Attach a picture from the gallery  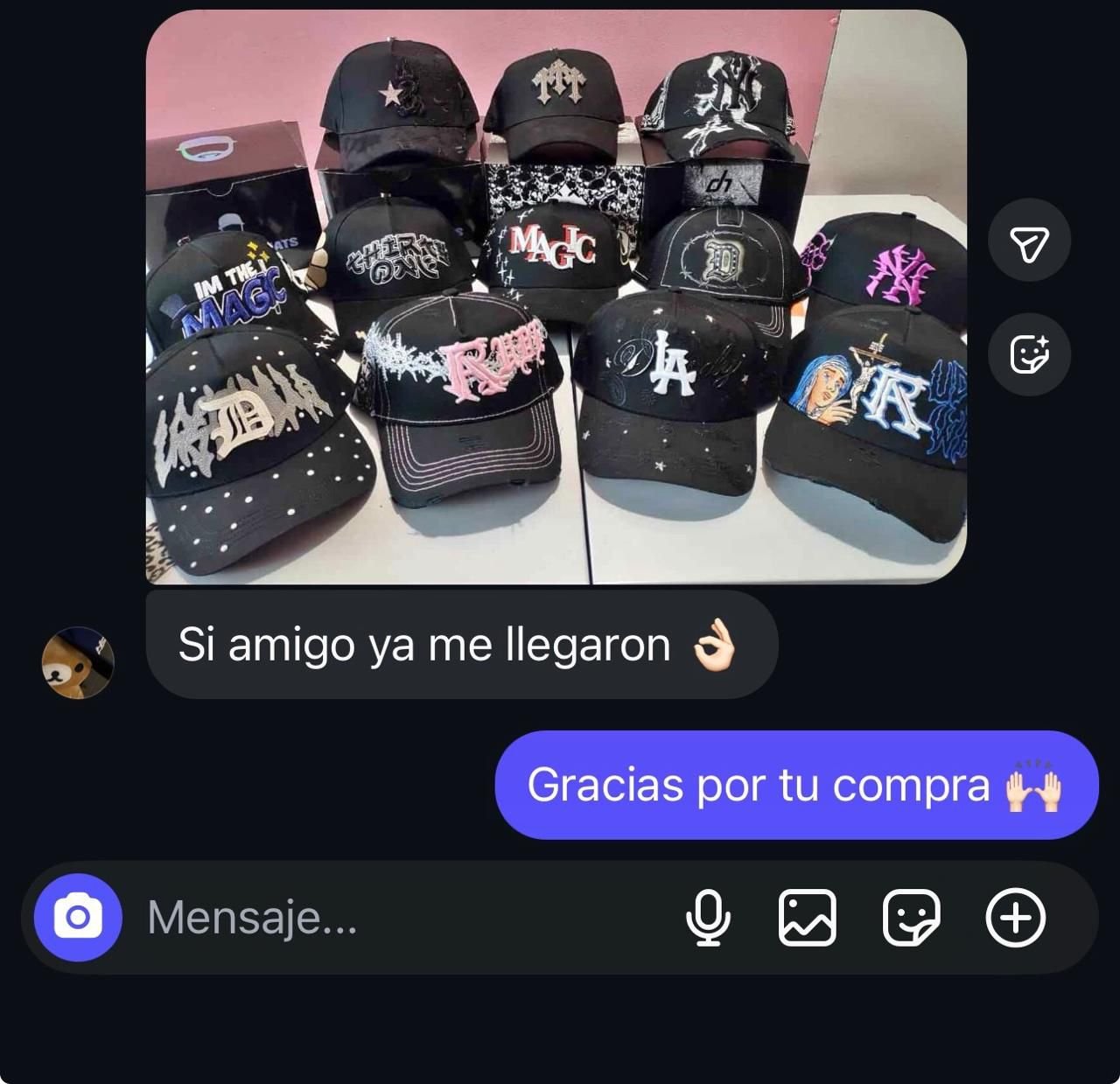click(807, 918)
